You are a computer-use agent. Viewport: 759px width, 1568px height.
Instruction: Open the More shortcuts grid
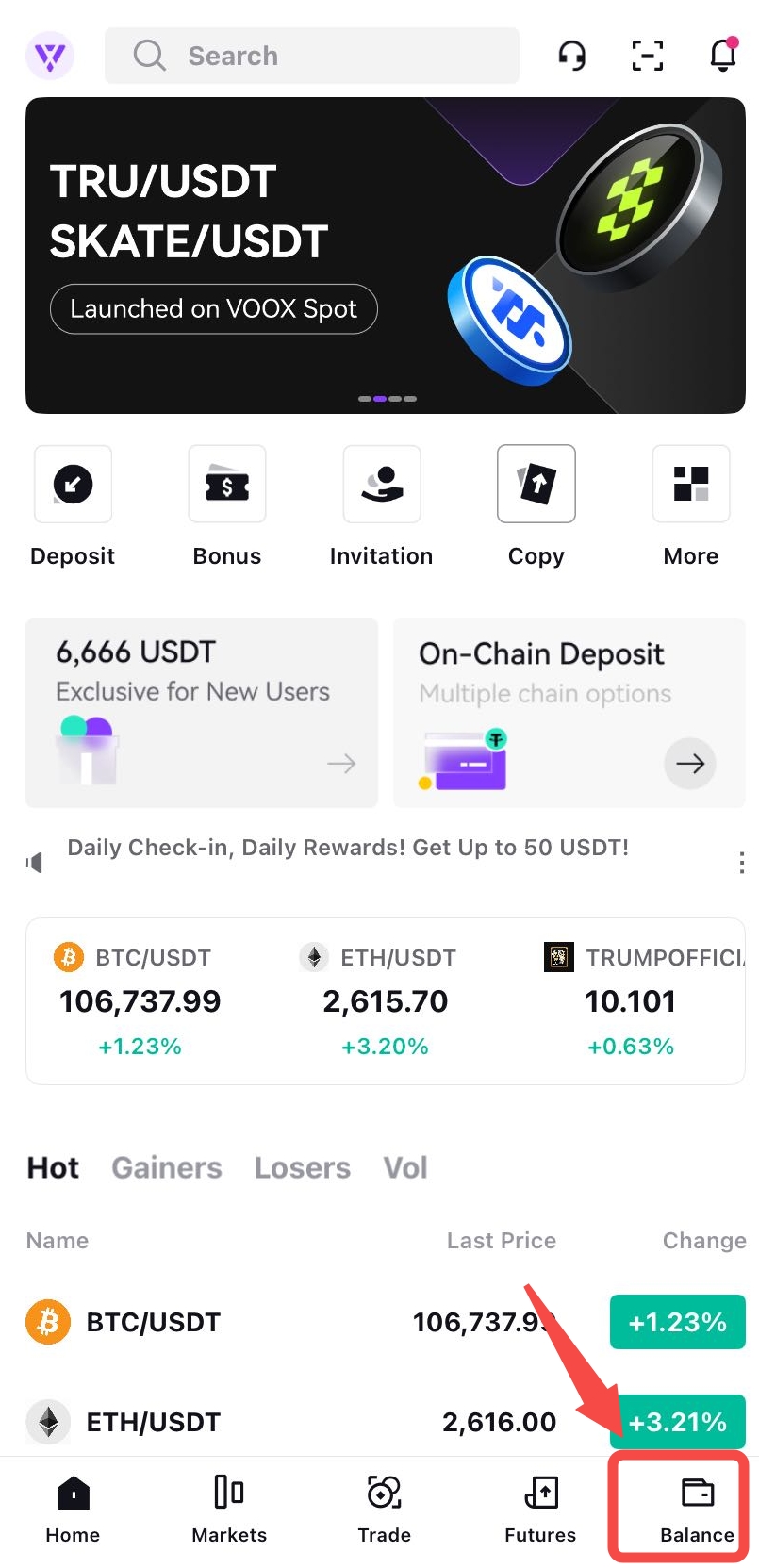pyautogui.click(x=691, y=506)
